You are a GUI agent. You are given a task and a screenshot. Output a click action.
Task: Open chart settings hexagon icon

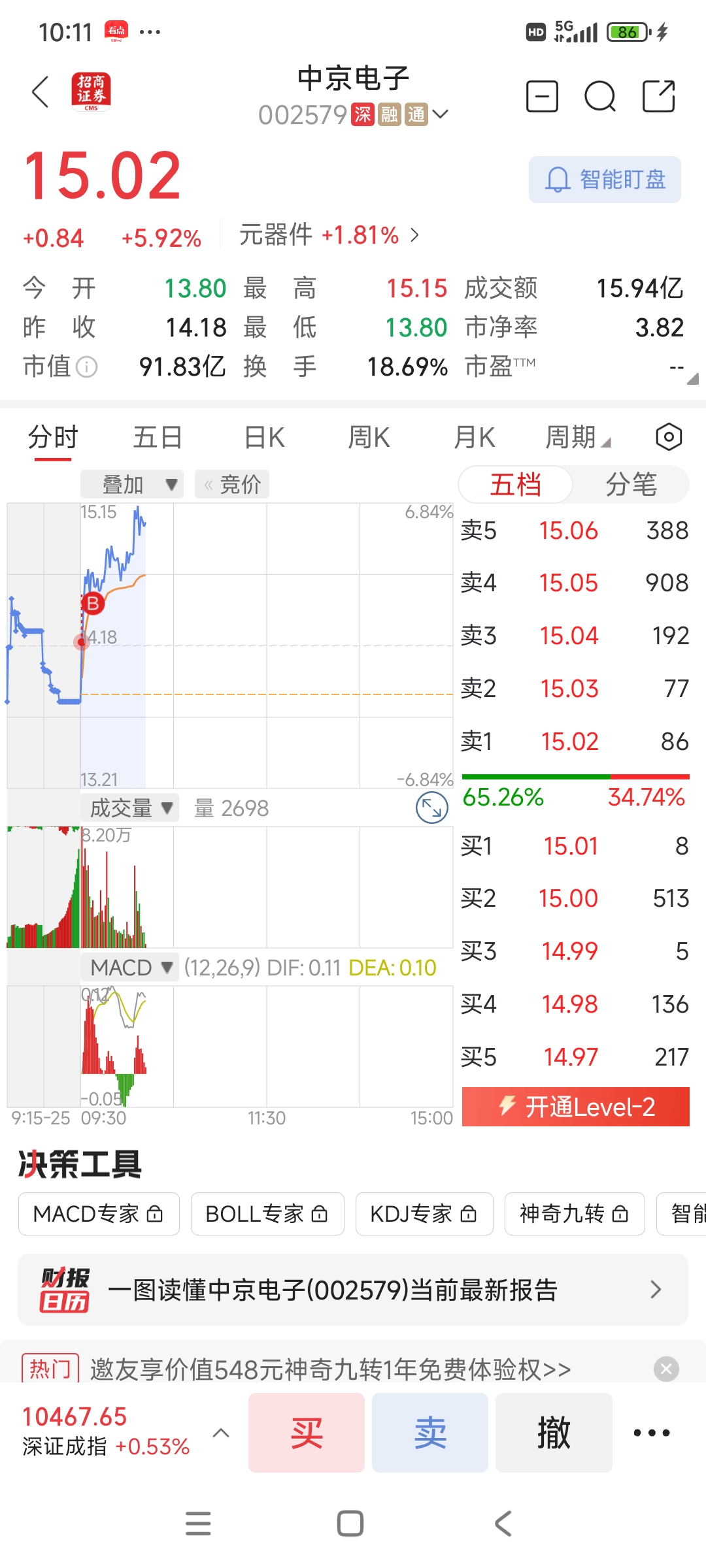click(669, 437)
